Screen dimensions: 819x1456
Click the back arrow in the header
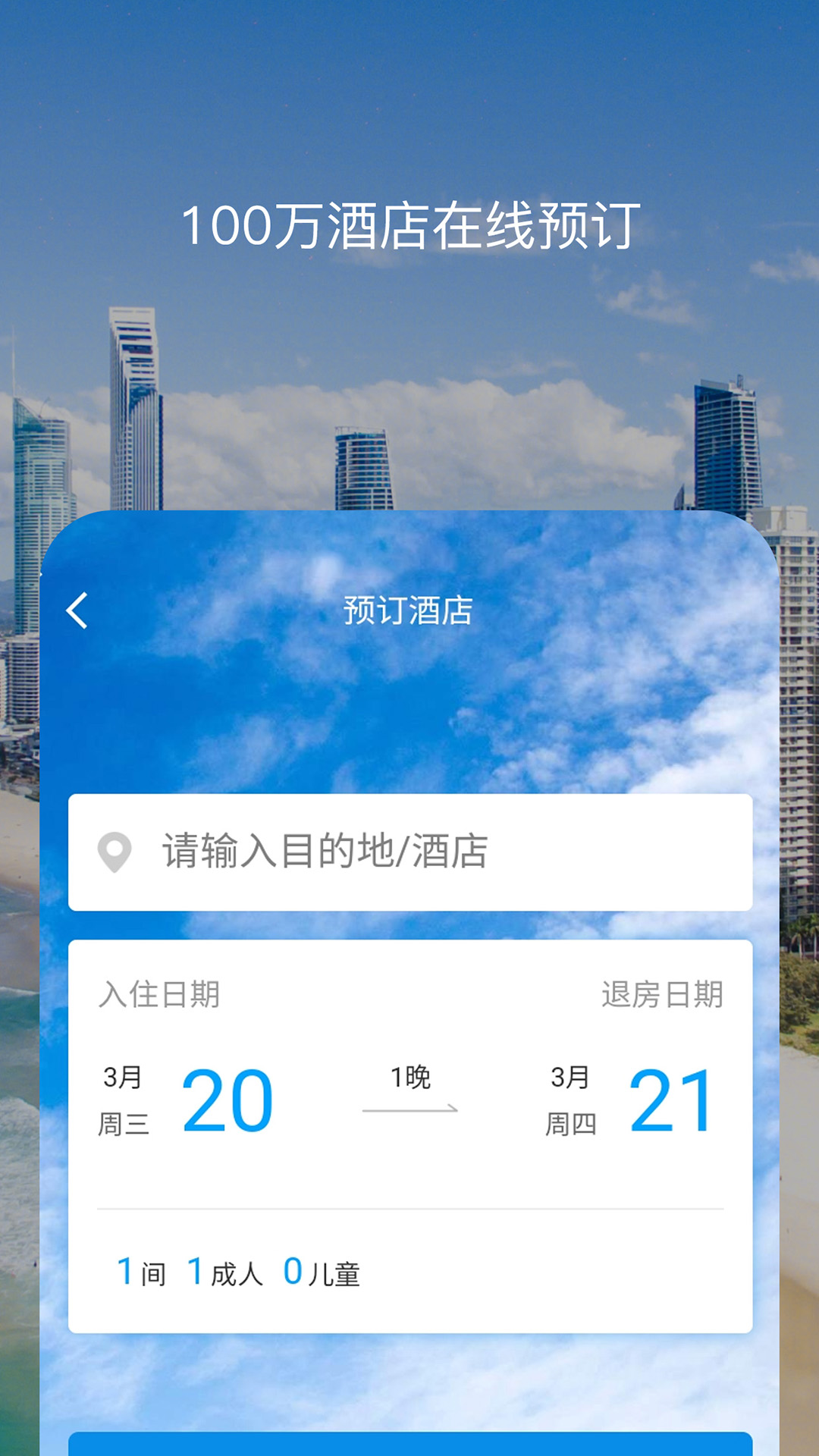(x=76, y=611)
